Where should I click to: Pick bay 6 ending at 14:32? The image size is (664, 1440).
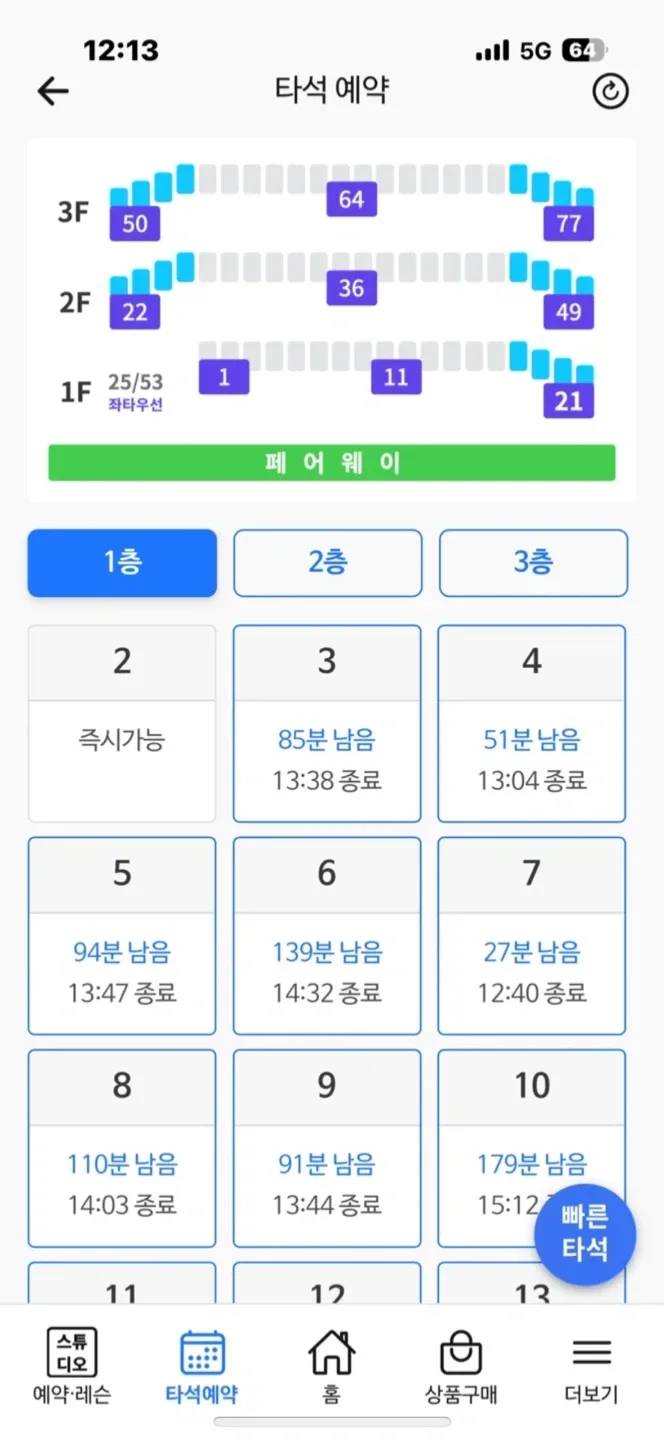point(327,935)
